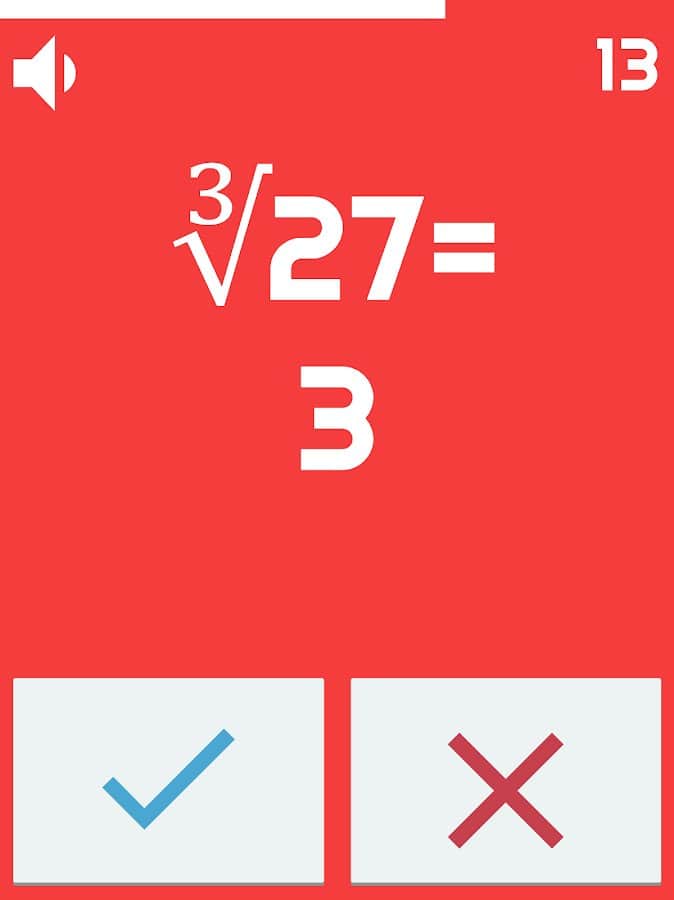
Task: Reject the equation with the red cross
Action: (x=505, y=780)
